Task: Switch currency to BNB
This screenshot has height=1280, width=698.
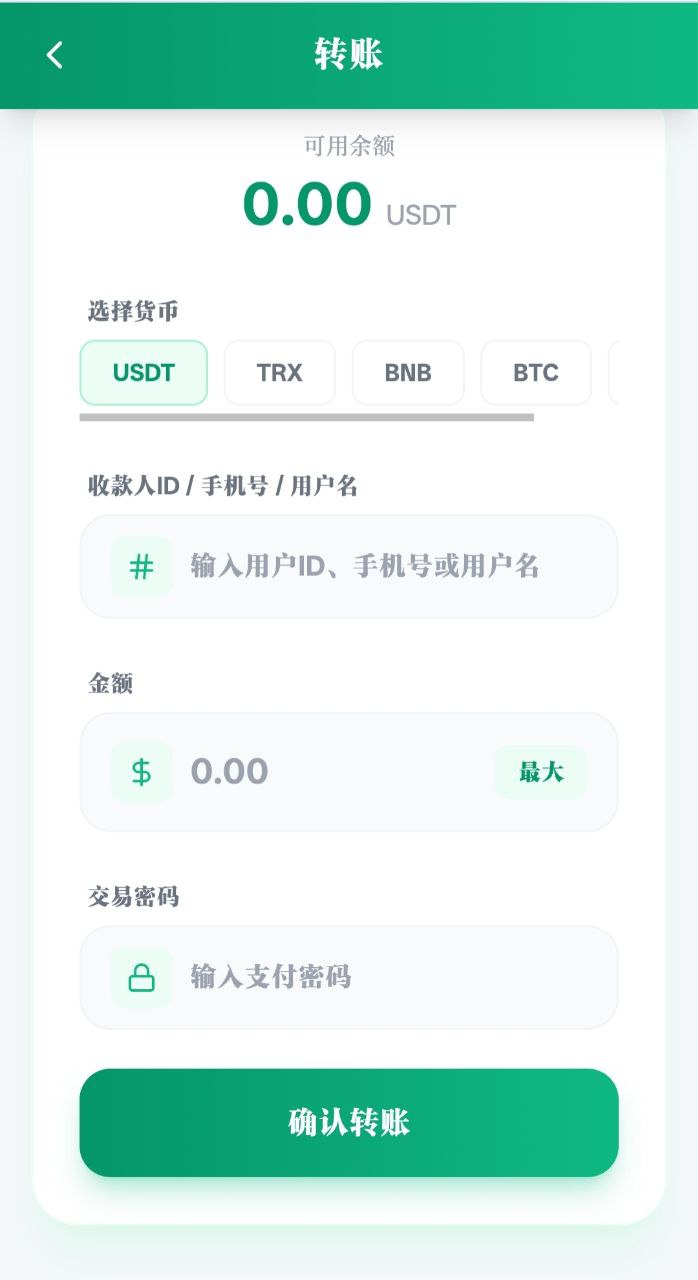Action: pyautogui.click(x=408, y=373)
